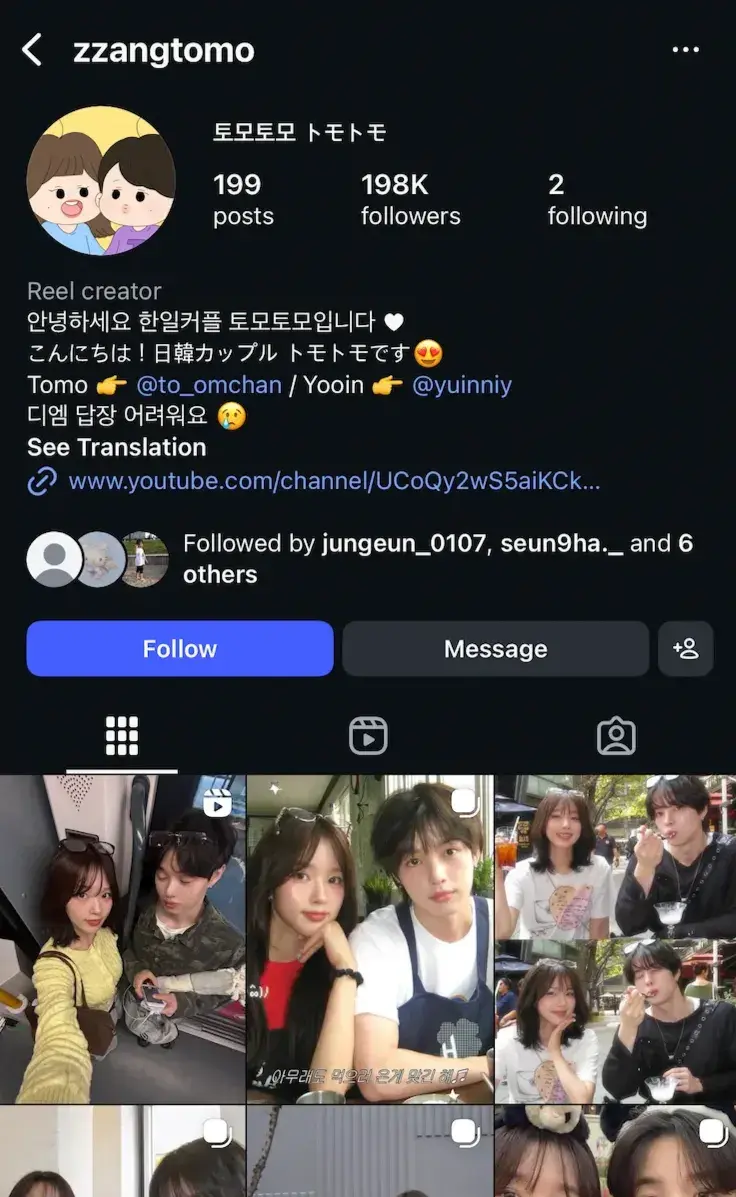Open the three-dot options menu
The width and height of the screenshot is (736, 1197).
(687, 48)
